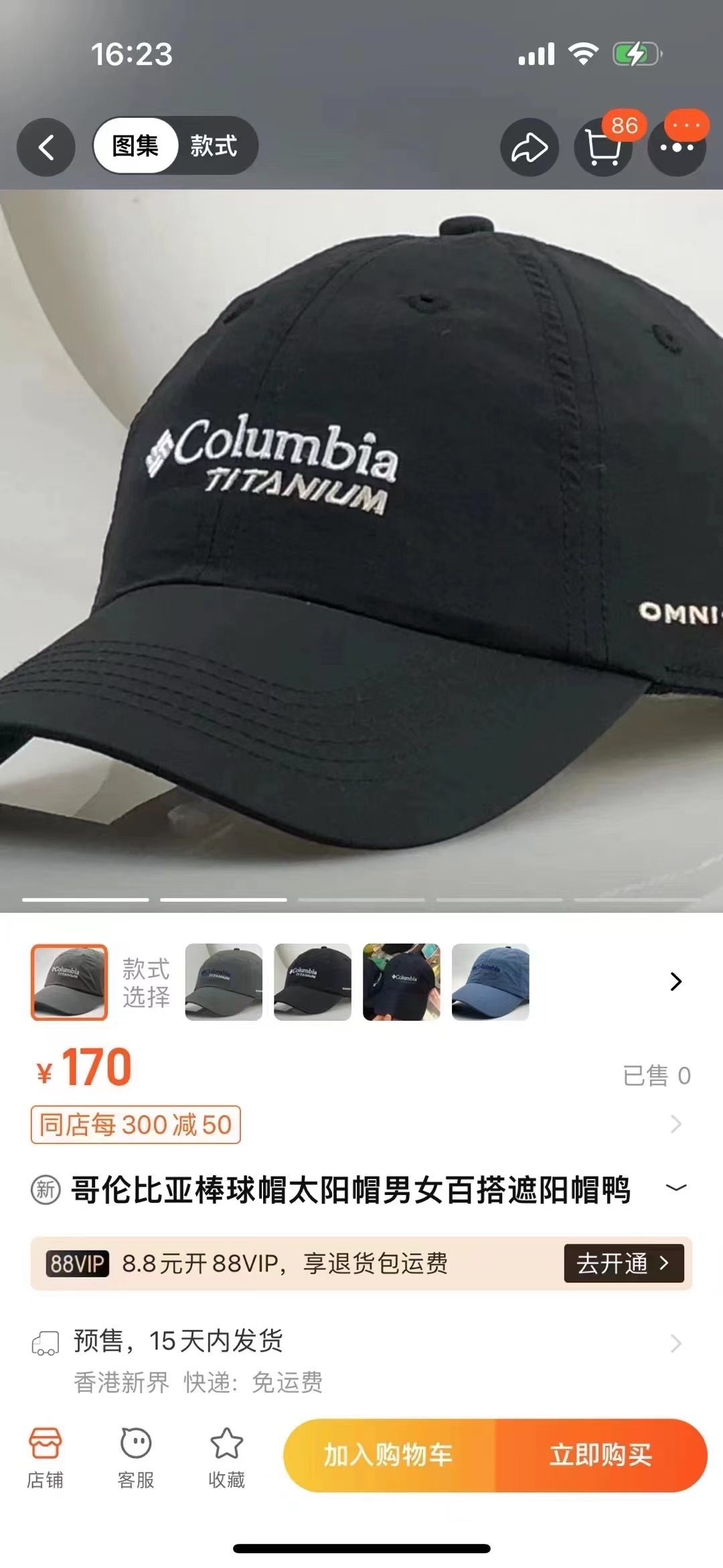Tap 加入购物车 to add to cart
723x1568 pixels.
[389, 1455]
